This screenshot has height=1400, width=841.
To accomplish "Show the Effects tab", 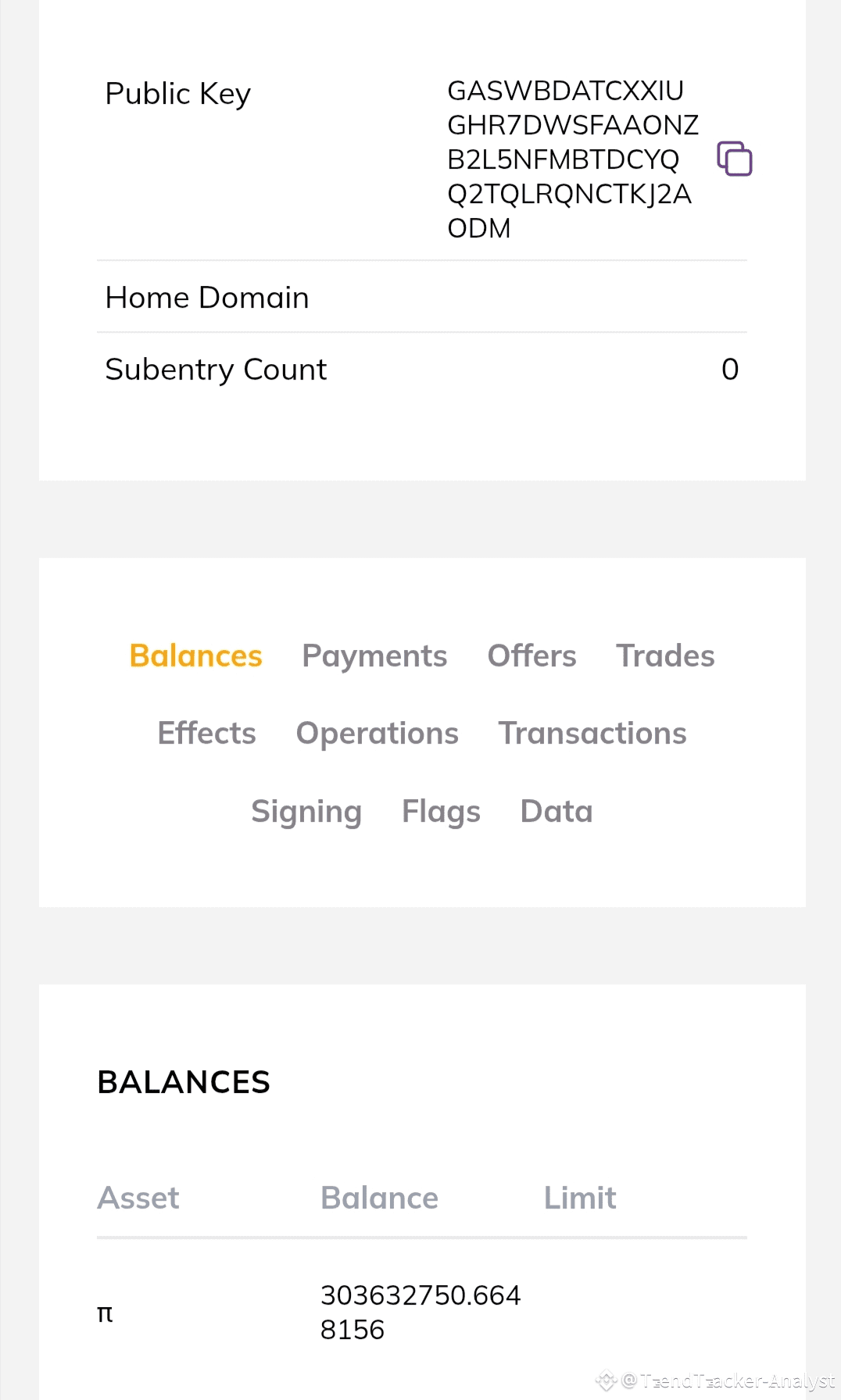I will tap(206, 734).
